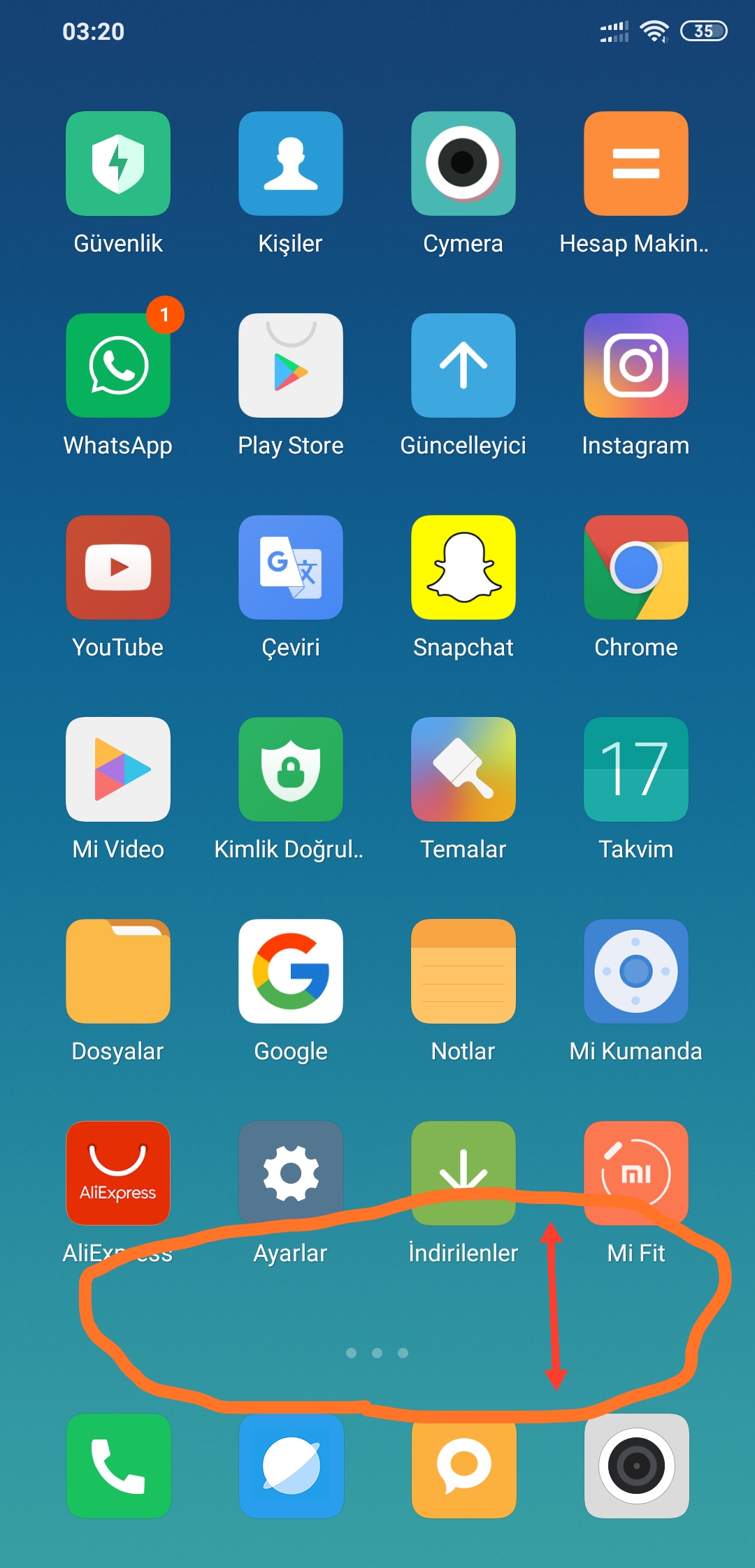Launch Snapchat

point(463,567)
